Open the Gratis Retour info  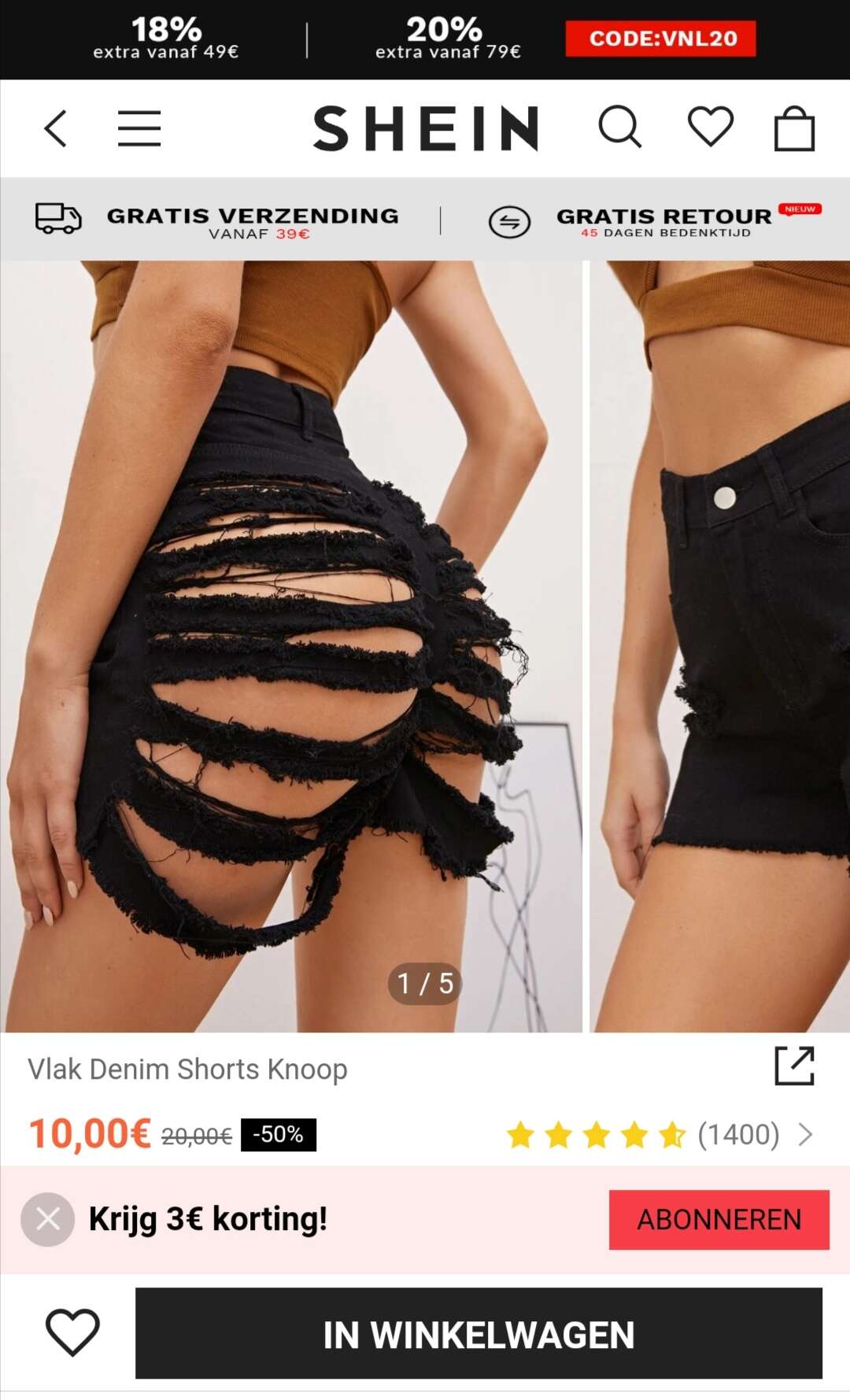coord(655,221)
